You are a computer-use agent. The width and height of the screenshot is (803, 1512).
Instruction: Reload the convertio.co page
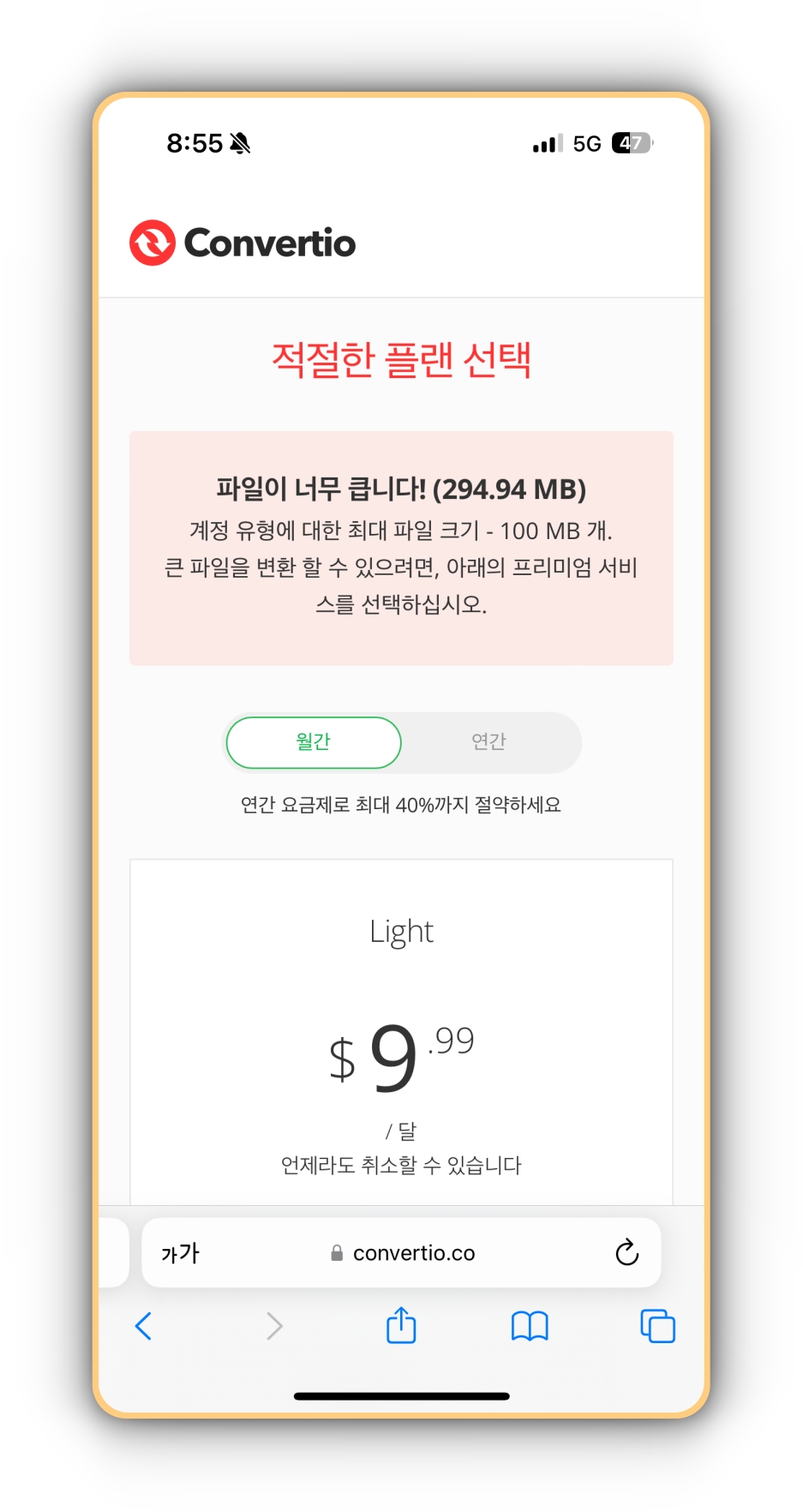626,1253
